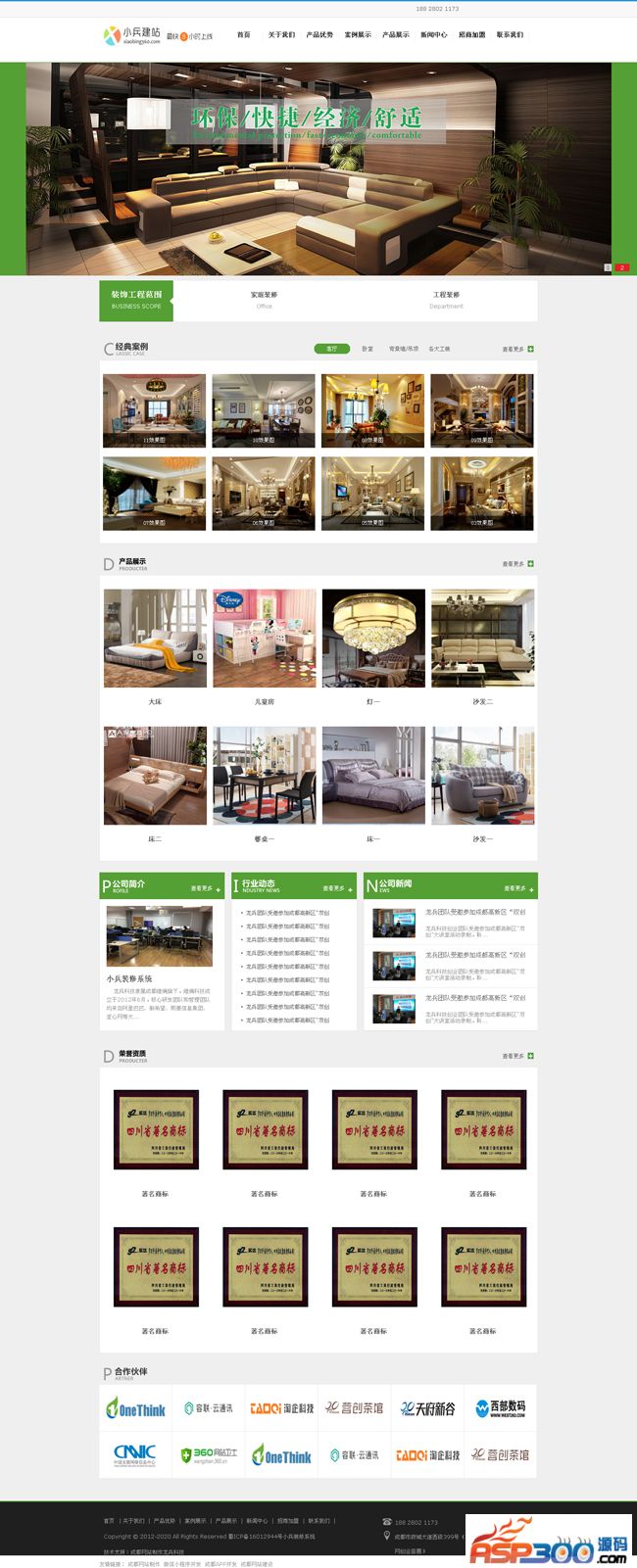The height and width of the screenshot is (1568, 637).
Task: Open 招商加盟 in the footer links
Action: point(288,1521)
